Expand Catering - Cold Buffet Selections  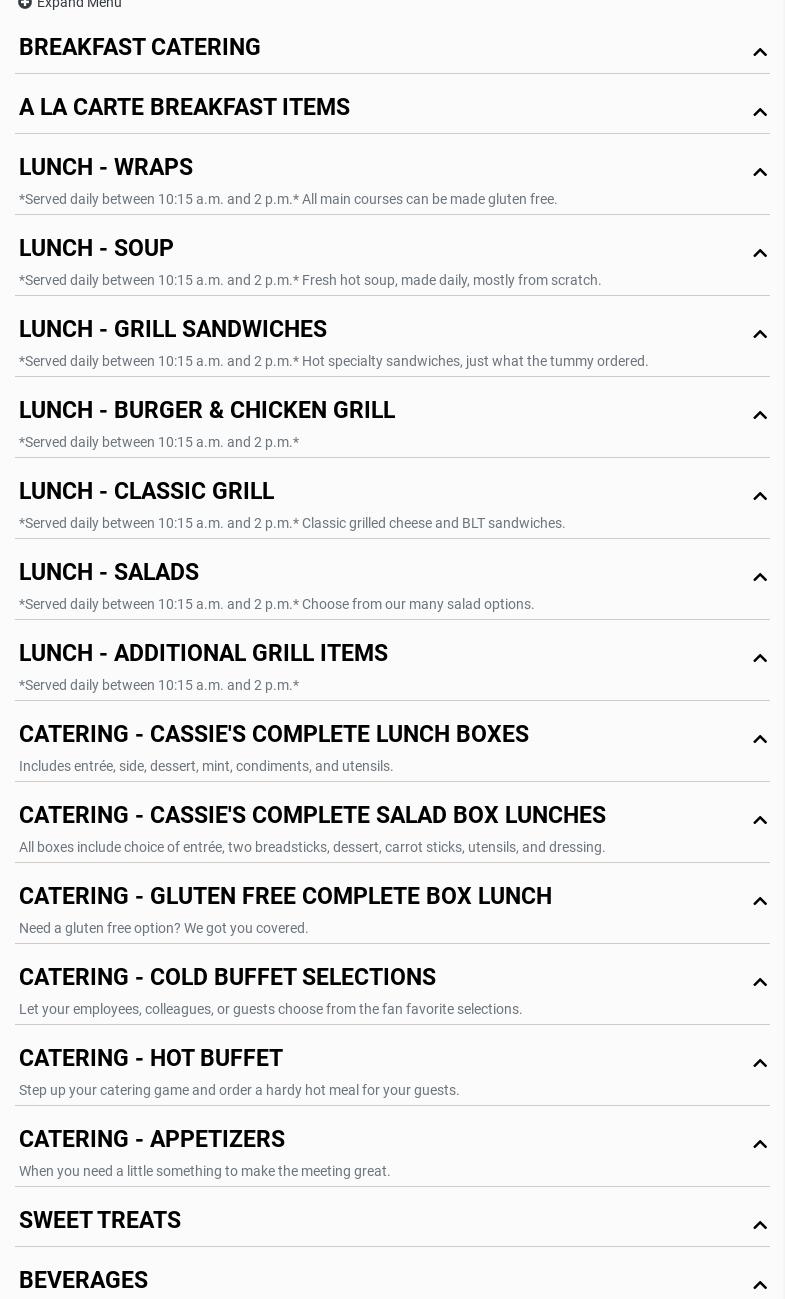coord(227,978)
